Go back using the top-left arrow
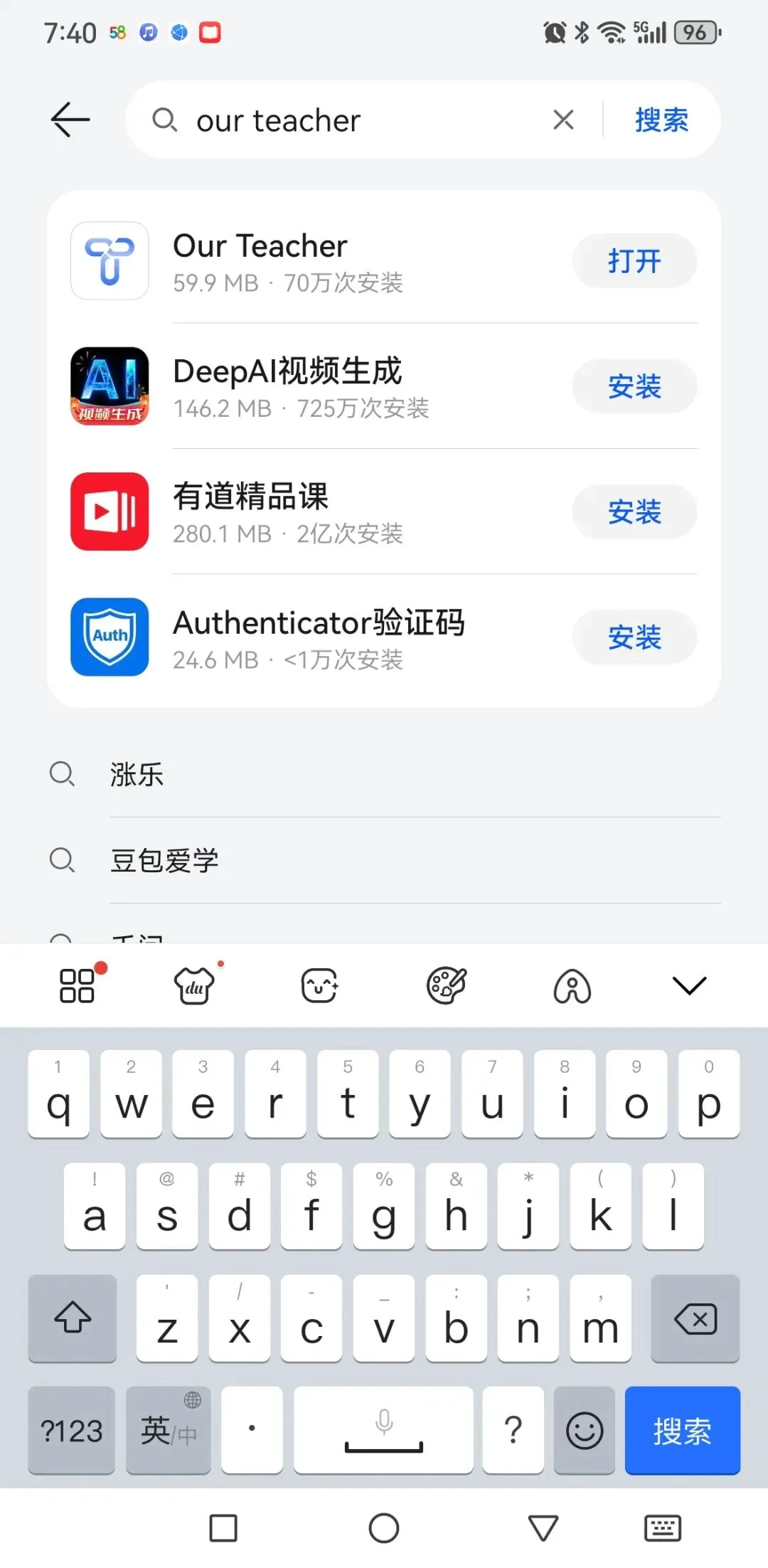The width and height of the screenshot is (768, 1568). tap(70, 119)
